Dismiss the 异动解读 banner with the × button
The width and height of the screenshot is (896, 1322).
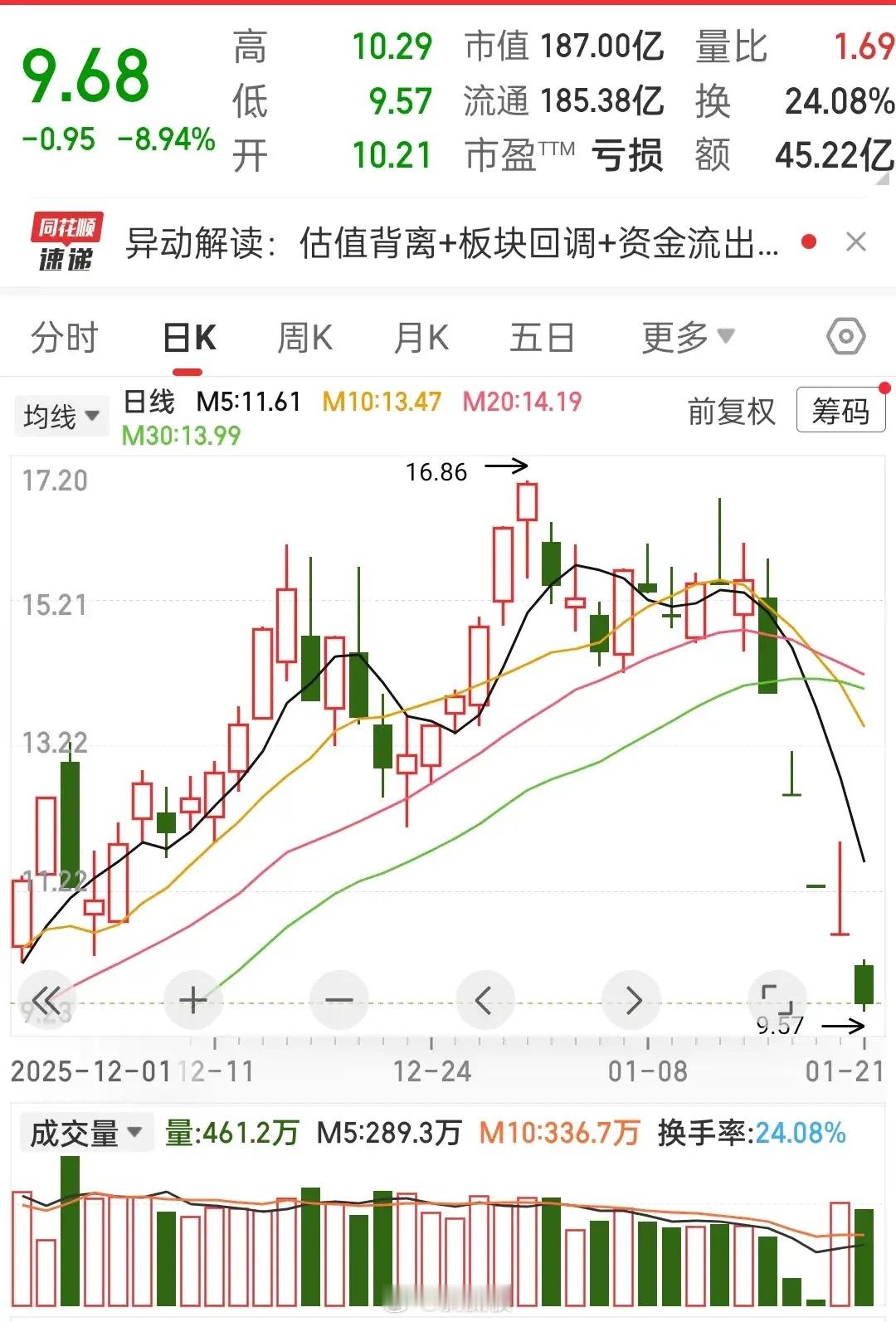pos(857,241)
